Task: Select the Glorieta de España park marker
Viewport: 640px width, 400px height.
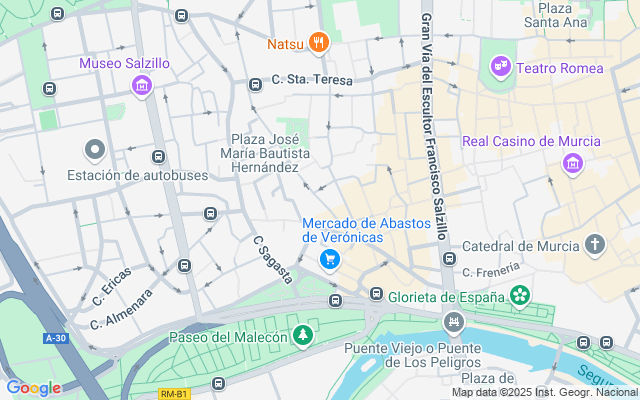Action: [x=519, y=294]
